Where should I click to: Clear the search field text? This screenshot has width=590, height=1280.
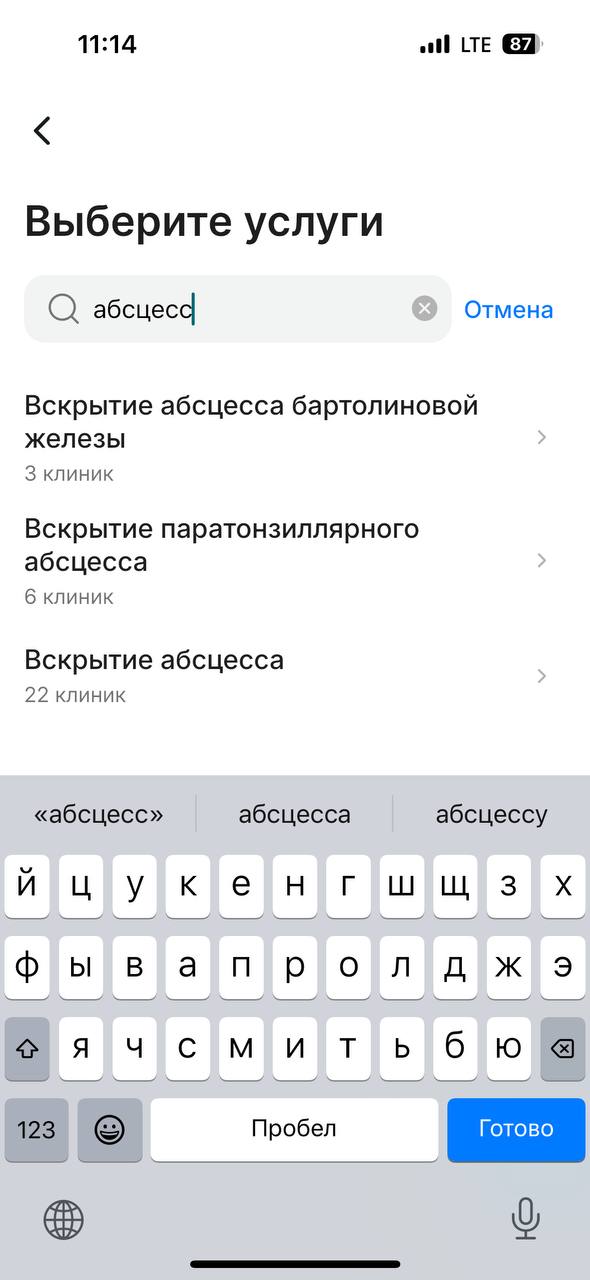coord(425,309)
